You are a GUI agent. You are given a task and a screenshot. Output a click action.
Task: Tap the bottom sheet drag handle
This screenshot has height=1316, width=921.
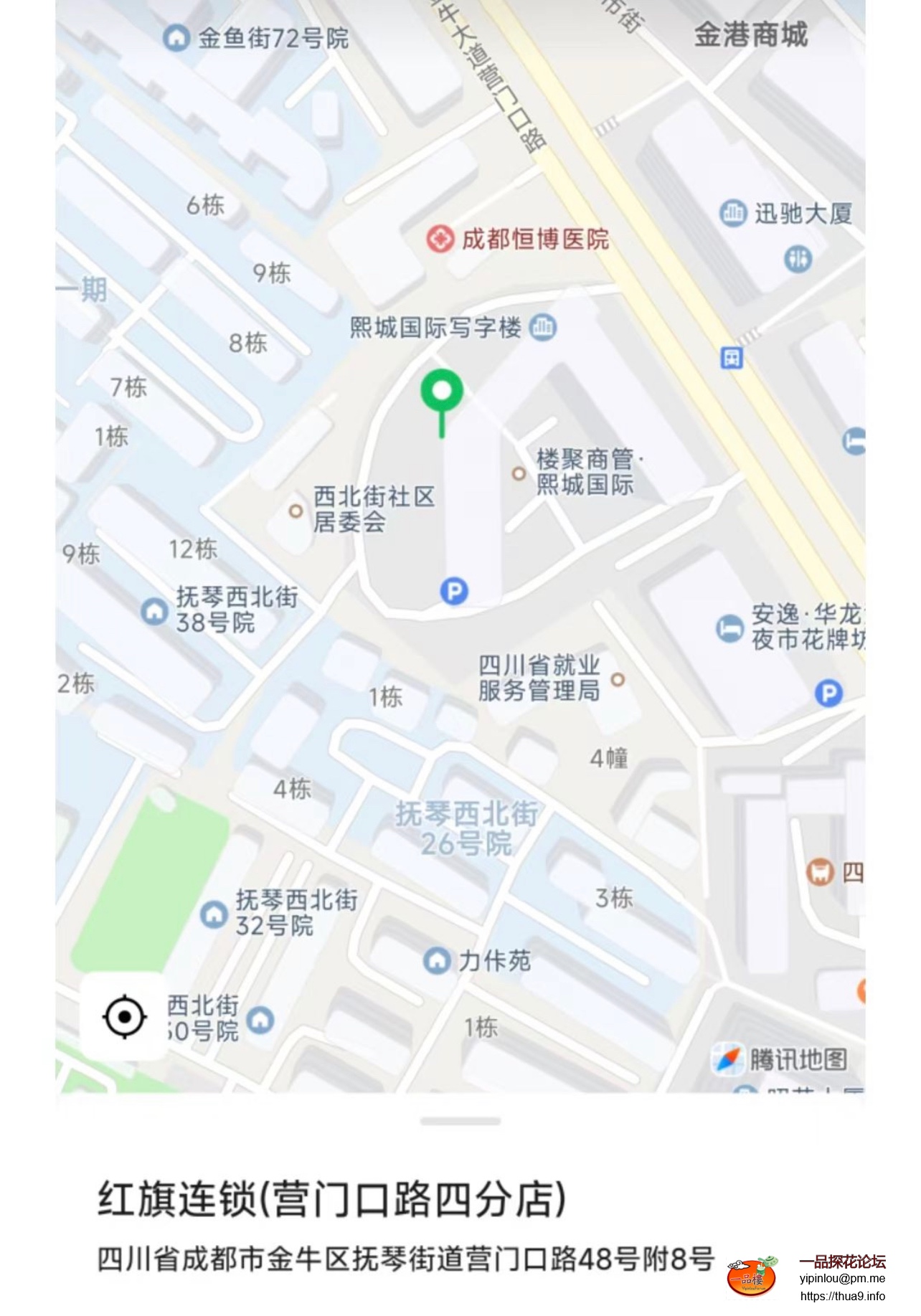[x=461, y=1120]
